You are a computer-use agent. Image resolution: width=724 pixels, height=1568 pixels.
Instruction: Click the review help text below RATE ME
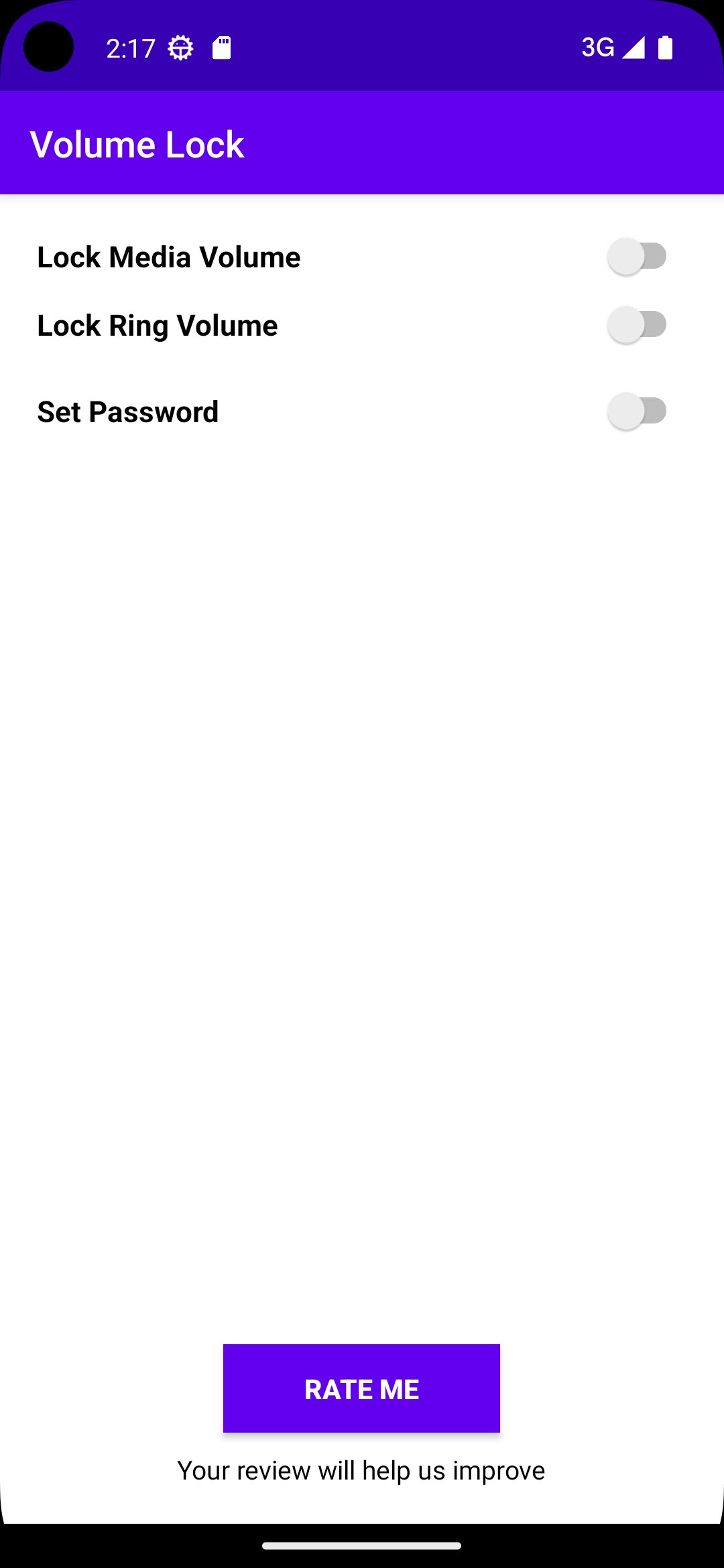(361, 1470)
